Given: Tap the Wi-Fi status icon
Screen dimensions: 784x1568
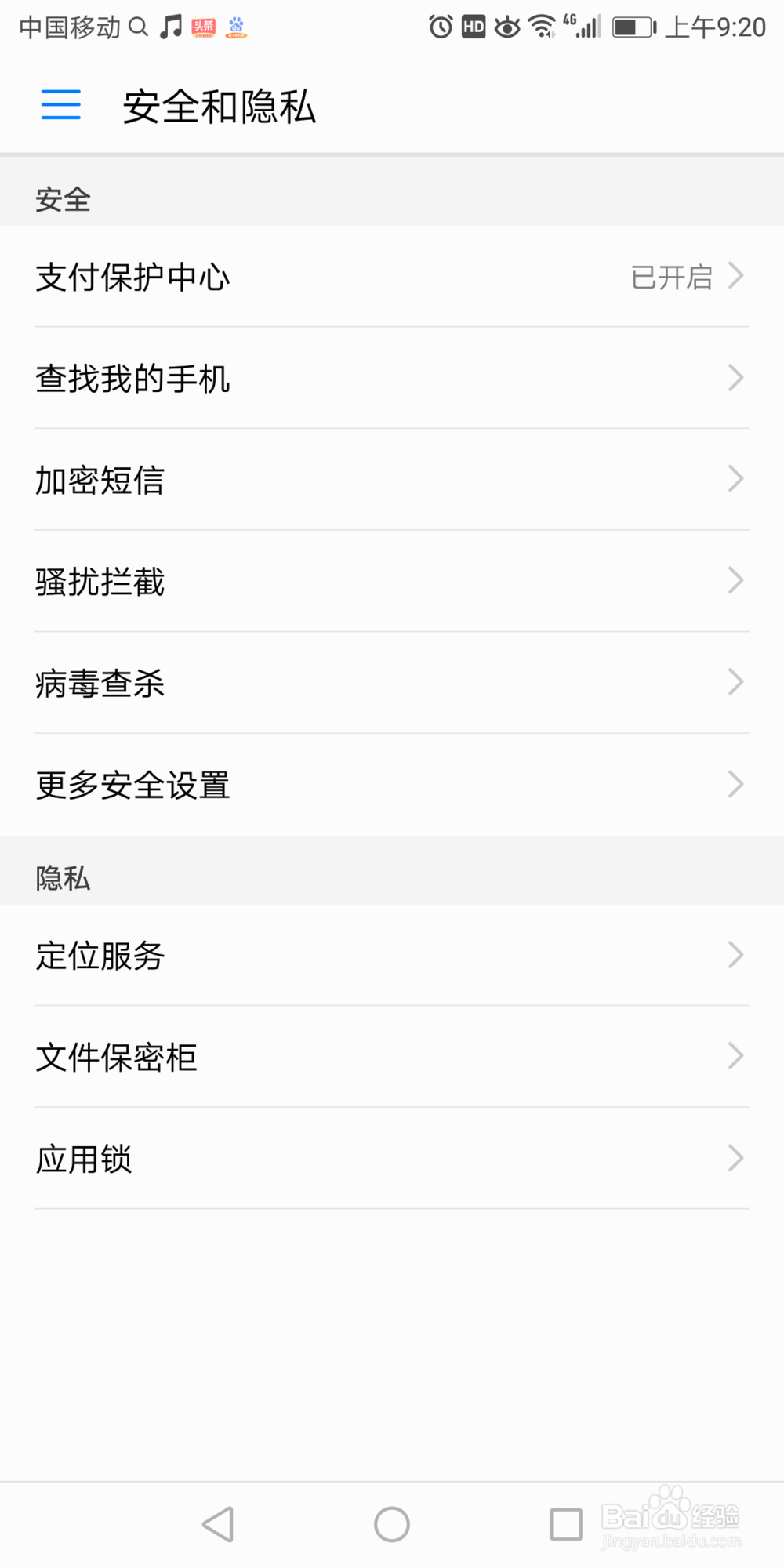Looking at the screenshot, I should 541,26.
